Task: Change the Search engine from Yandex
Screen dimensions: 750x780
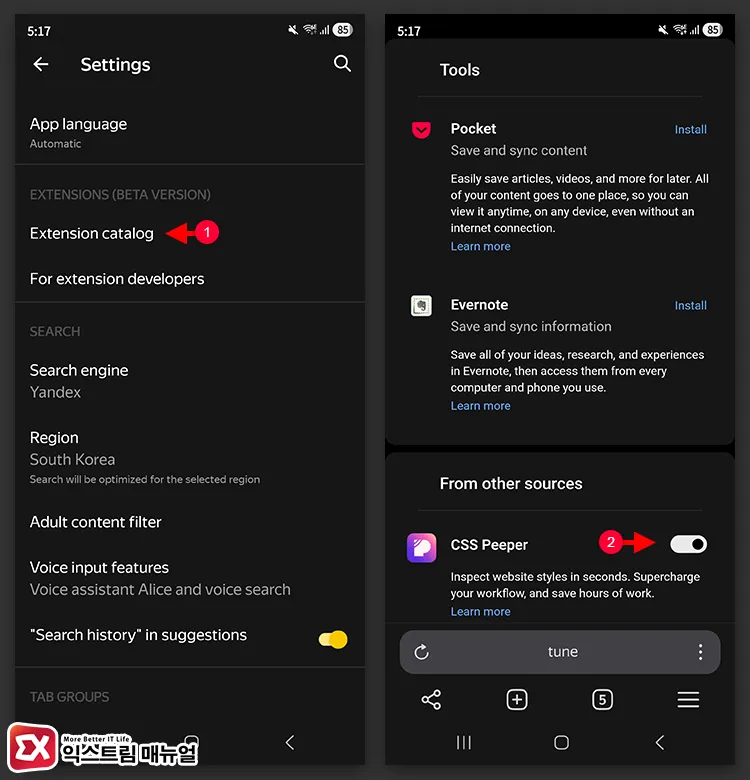Action: (x=79, y=380)
